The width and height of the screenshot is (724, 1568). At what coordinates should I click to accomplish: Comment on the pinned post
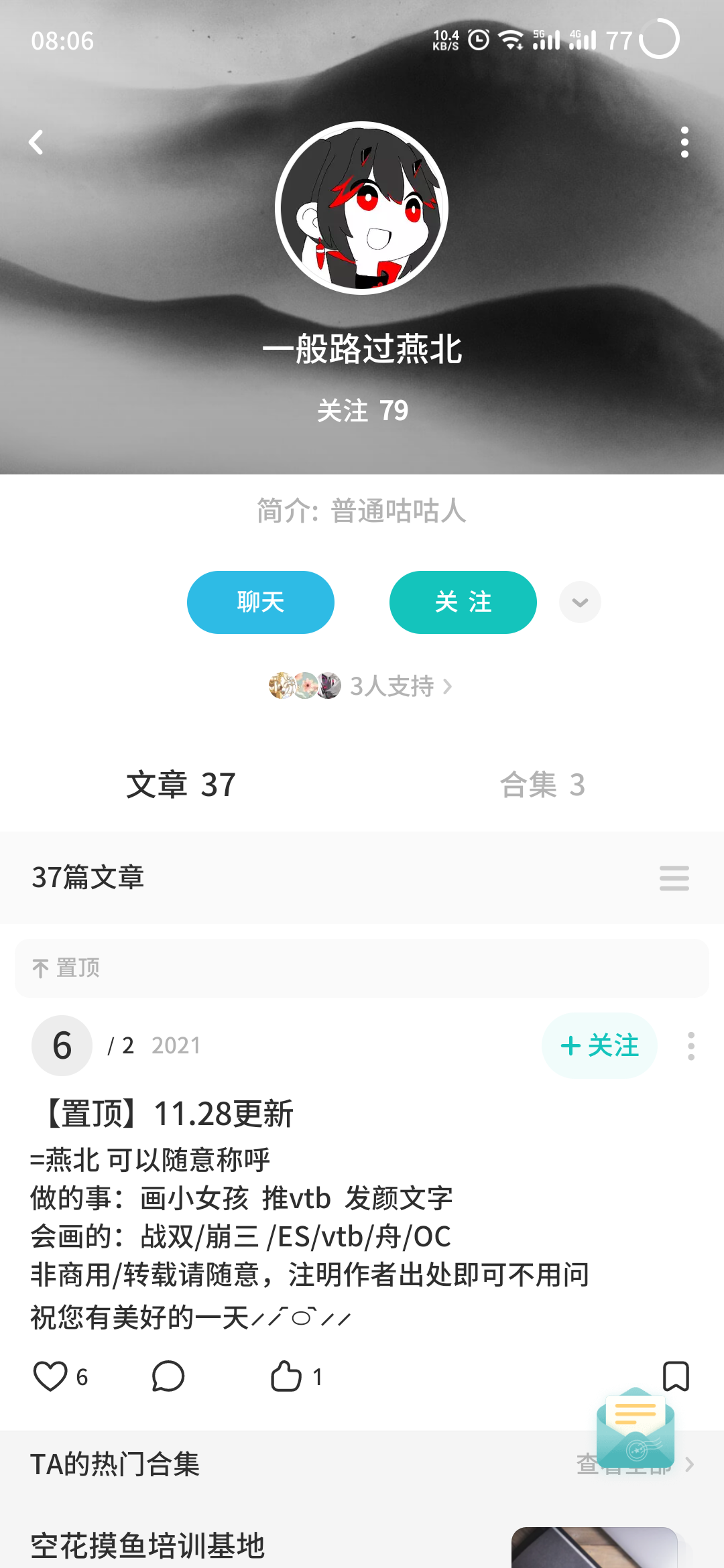168,1377
